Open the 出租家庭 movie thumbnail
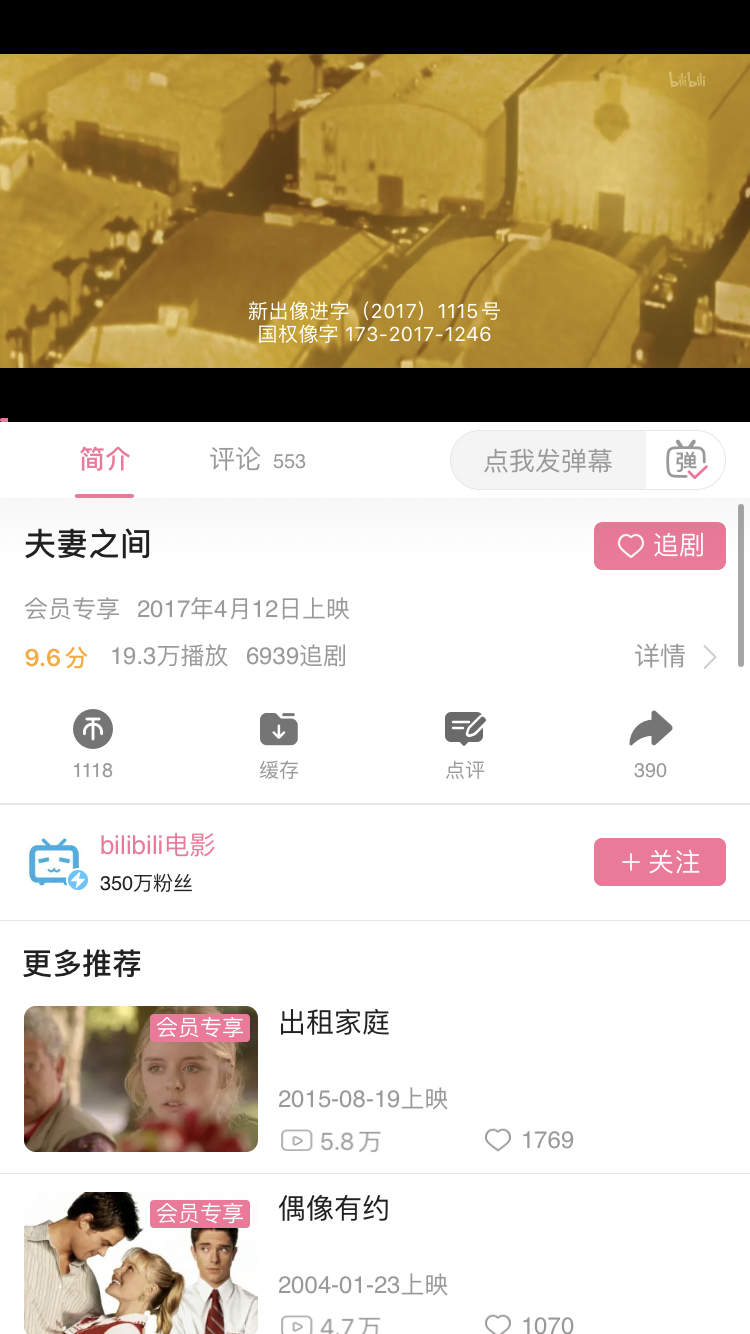Image resolution: width=750 pixels, height=1334 pixels. coord(140,1078)
